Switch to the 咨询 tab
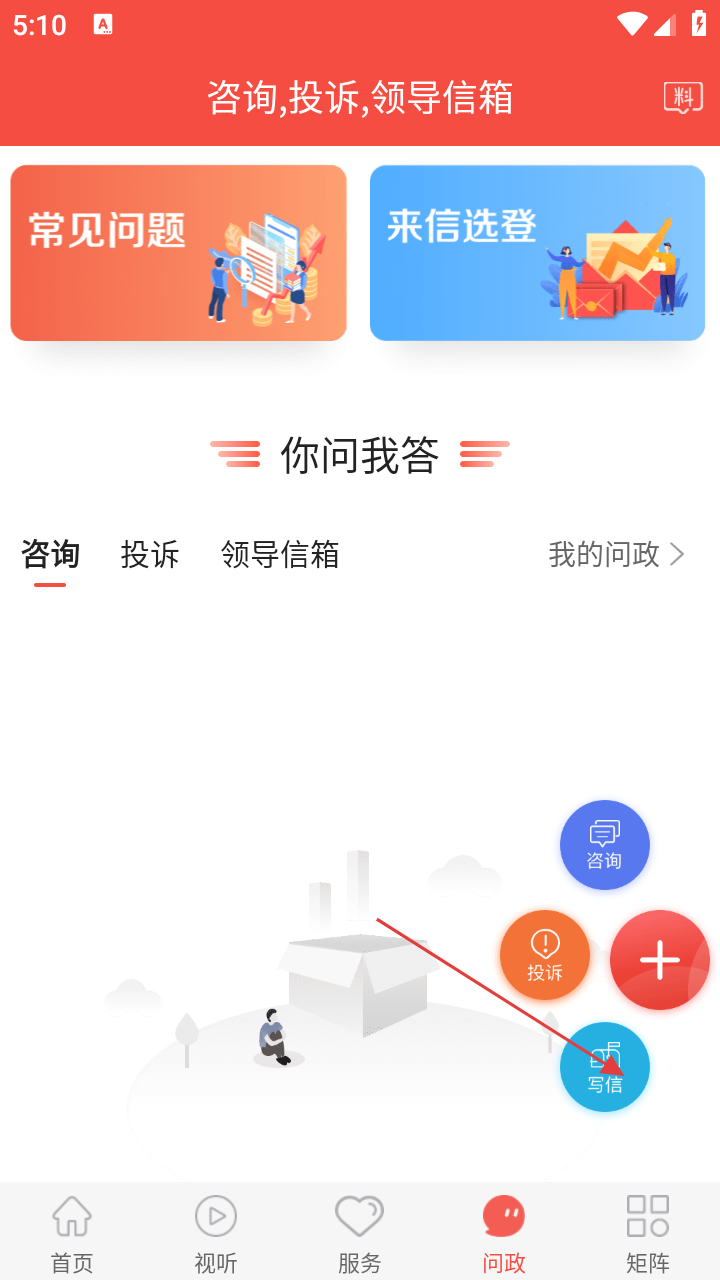The image size is (720, 1280). tap(50, 554)
